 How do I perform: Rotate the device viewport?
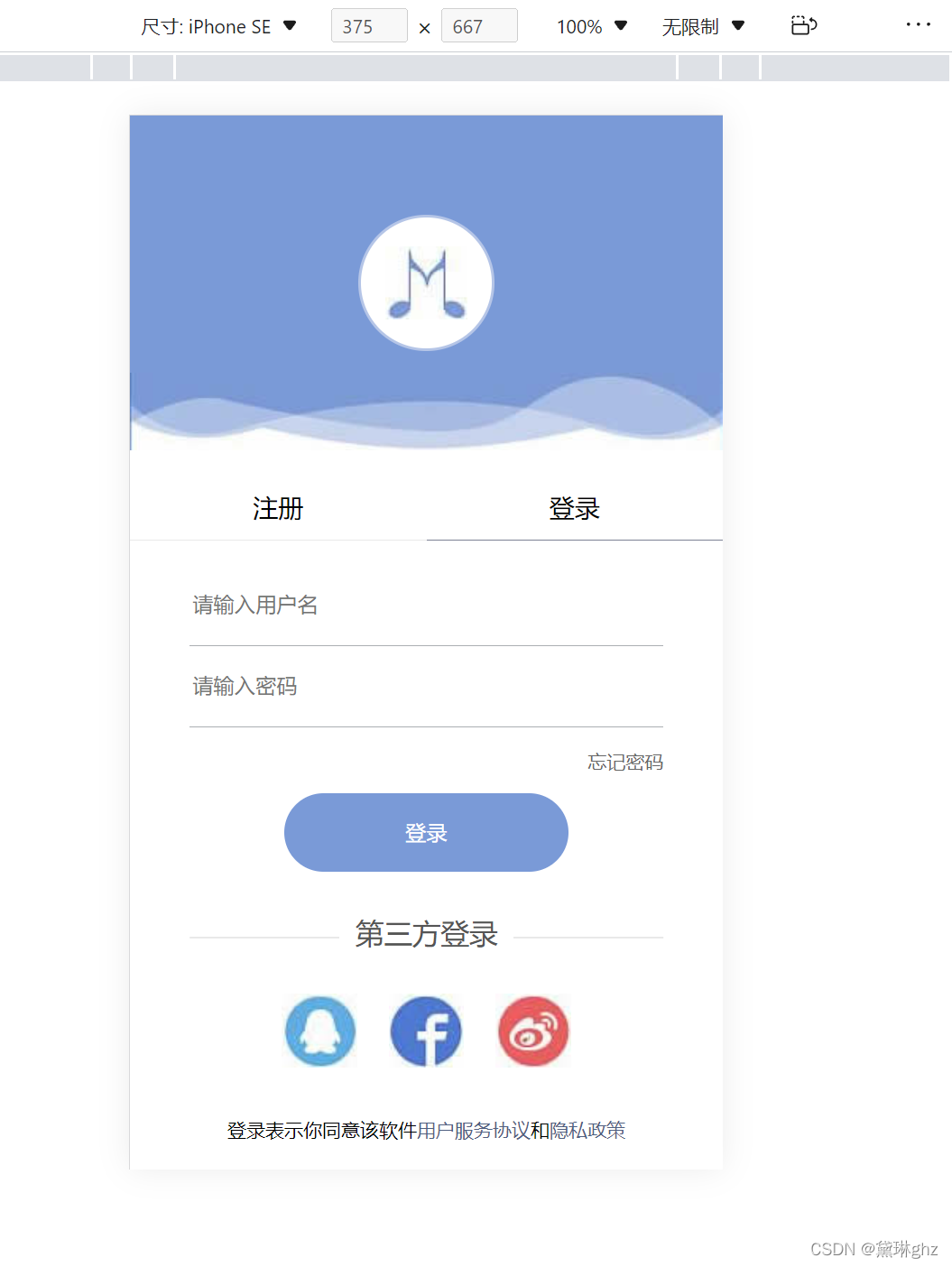tap(803, 25)
